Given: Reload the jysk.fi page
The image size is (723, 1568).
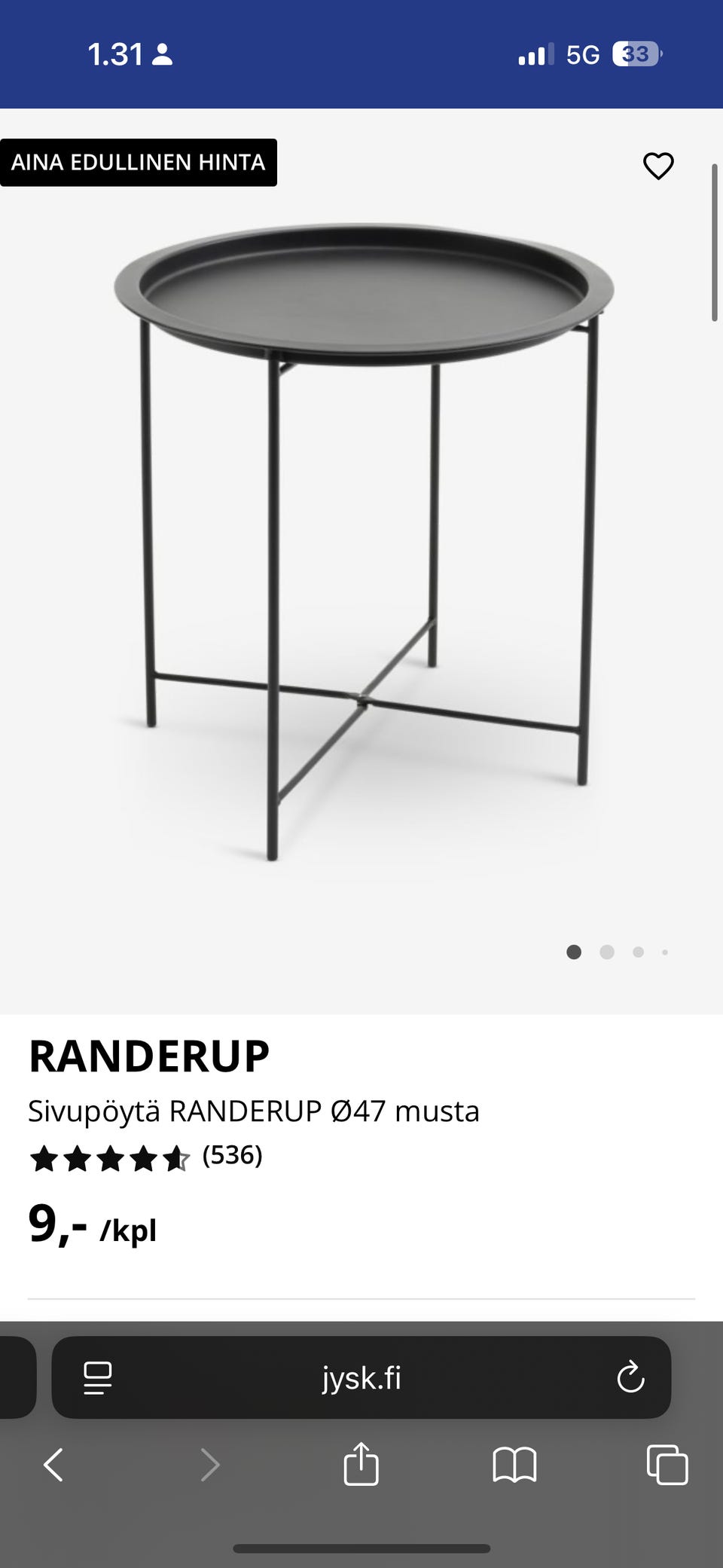Looking at the screenshot, I should [x=630, y=1378].
